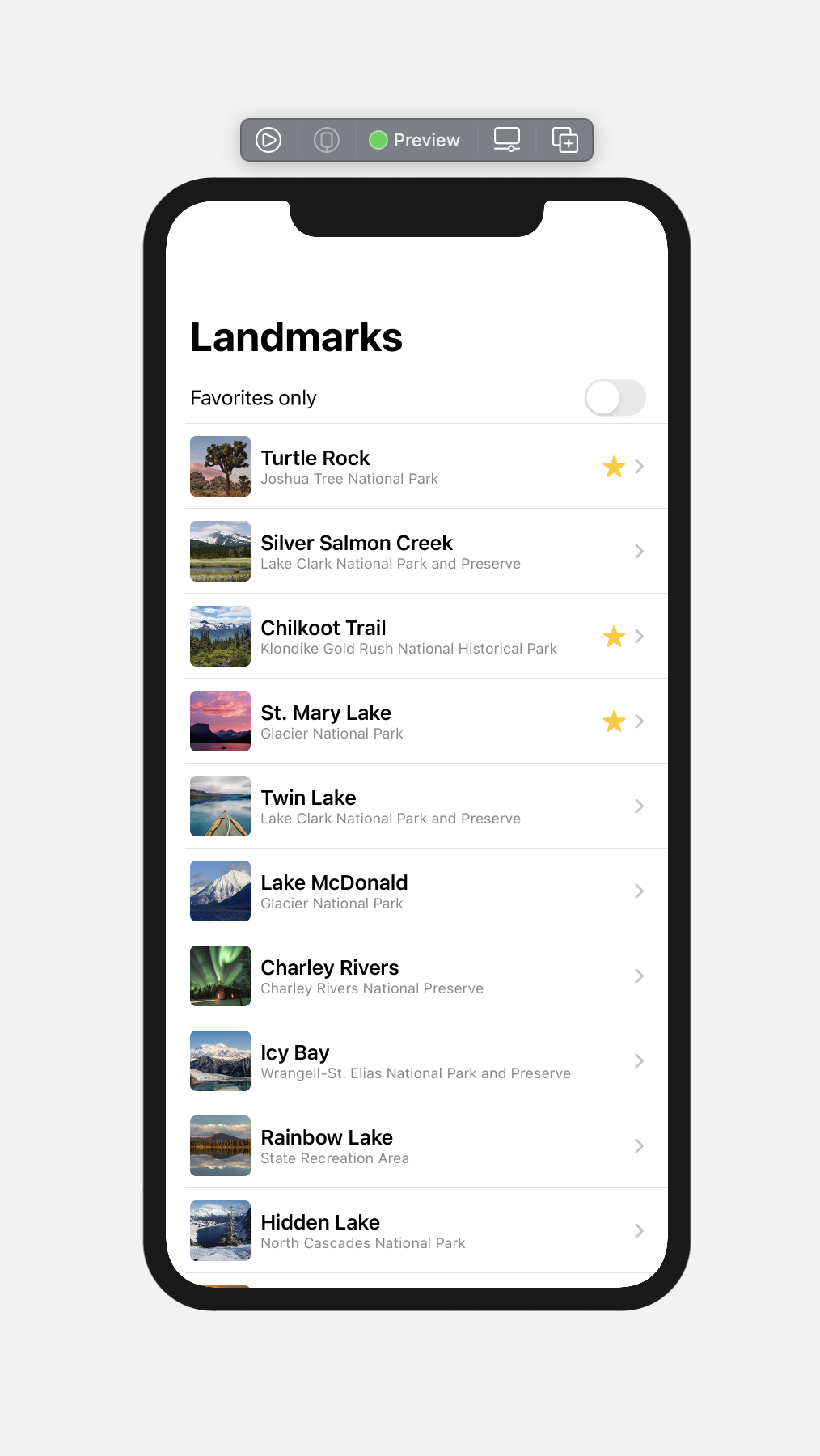Duplicate the preview with the plus icon
This screenshot has height=1456, width=820.
pos(564,140)
